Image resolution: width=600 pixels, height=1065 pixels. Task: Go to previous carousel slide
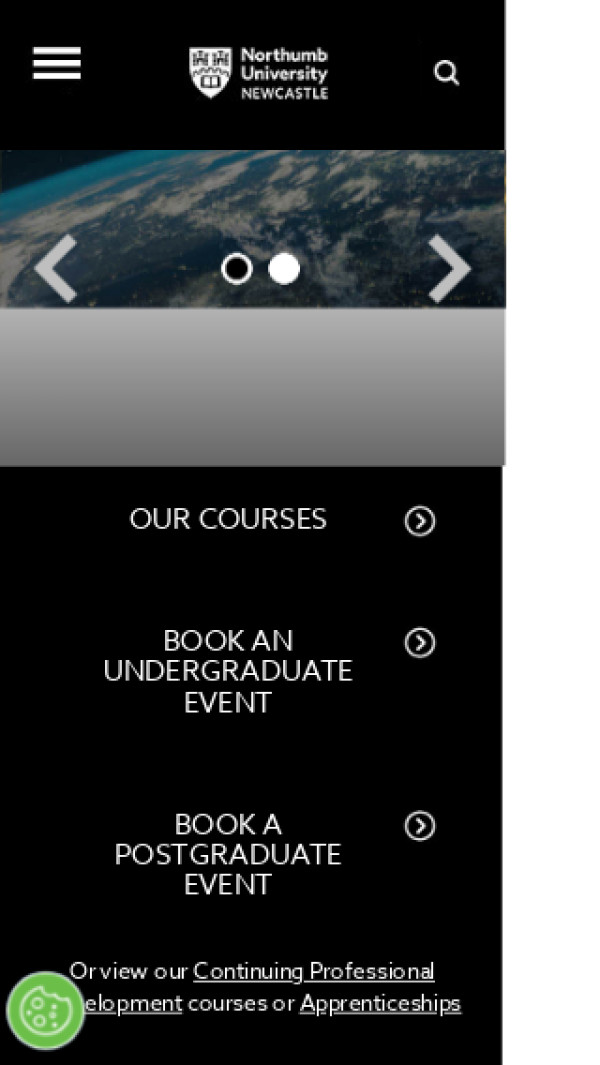56,268
